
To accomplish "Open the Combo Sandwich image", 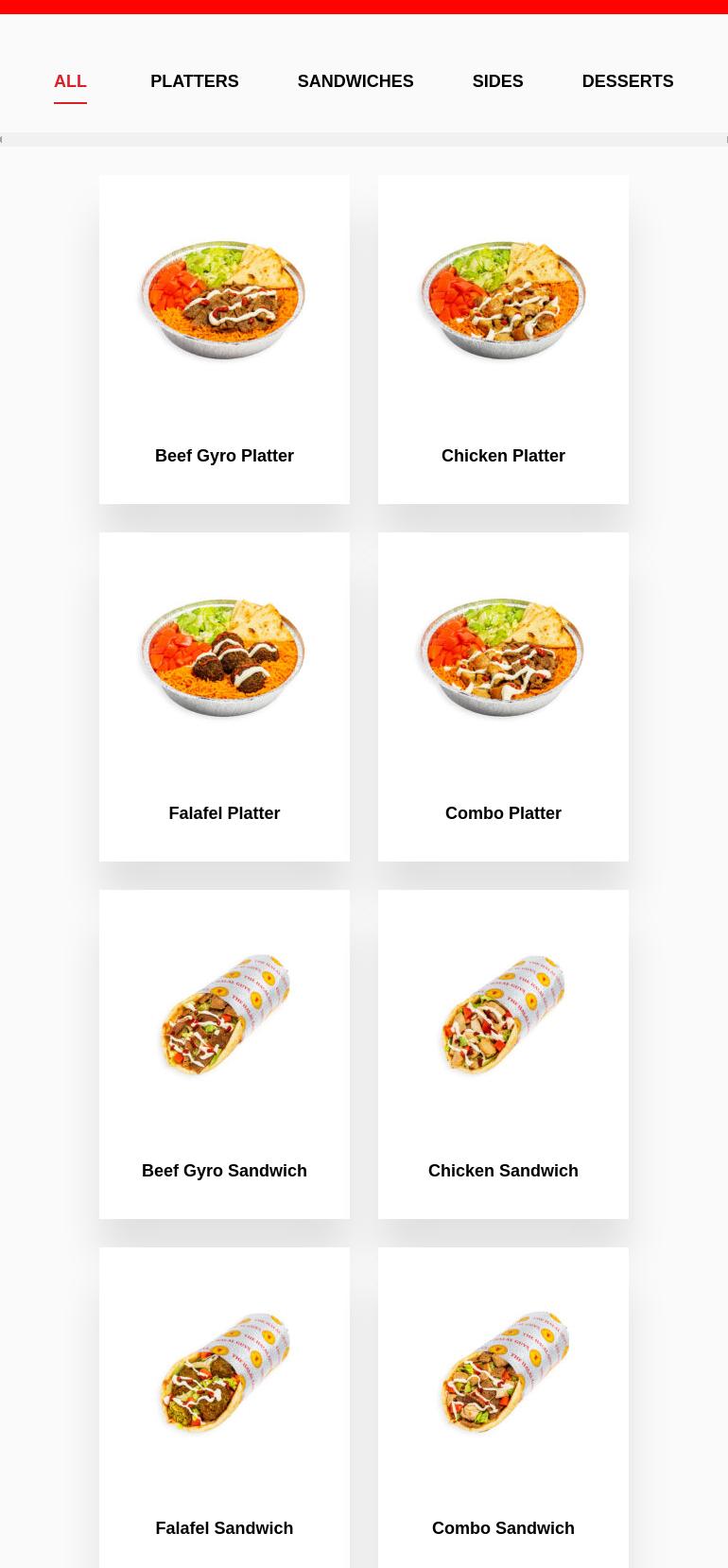I will [x=503, y=1372].
